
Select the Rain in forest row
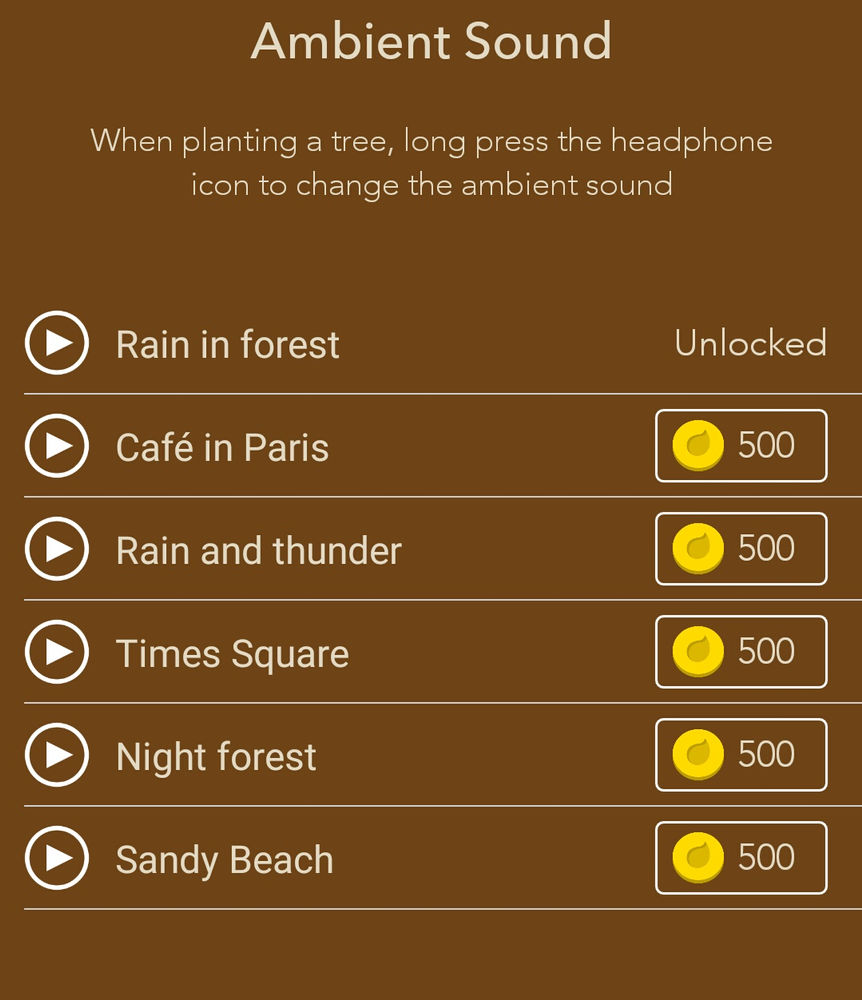228,344
